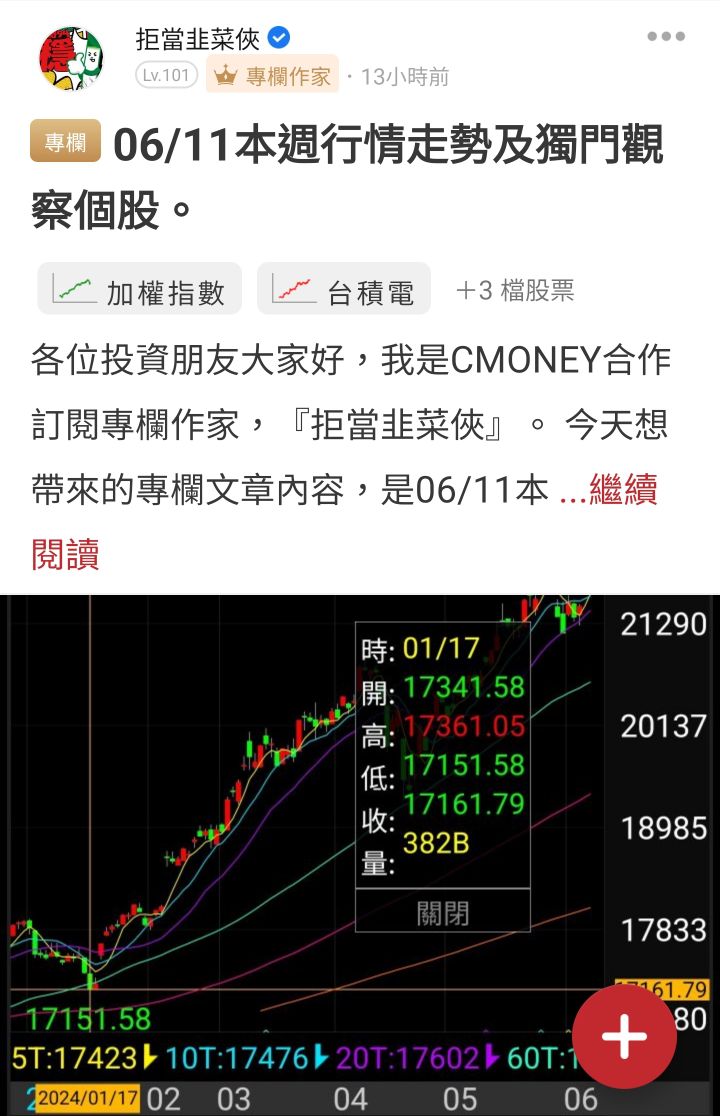The width and height of the screenshot is (720, 1116).
Task: Open the post's three-dot overflow menu
Action: coord(666,37)
